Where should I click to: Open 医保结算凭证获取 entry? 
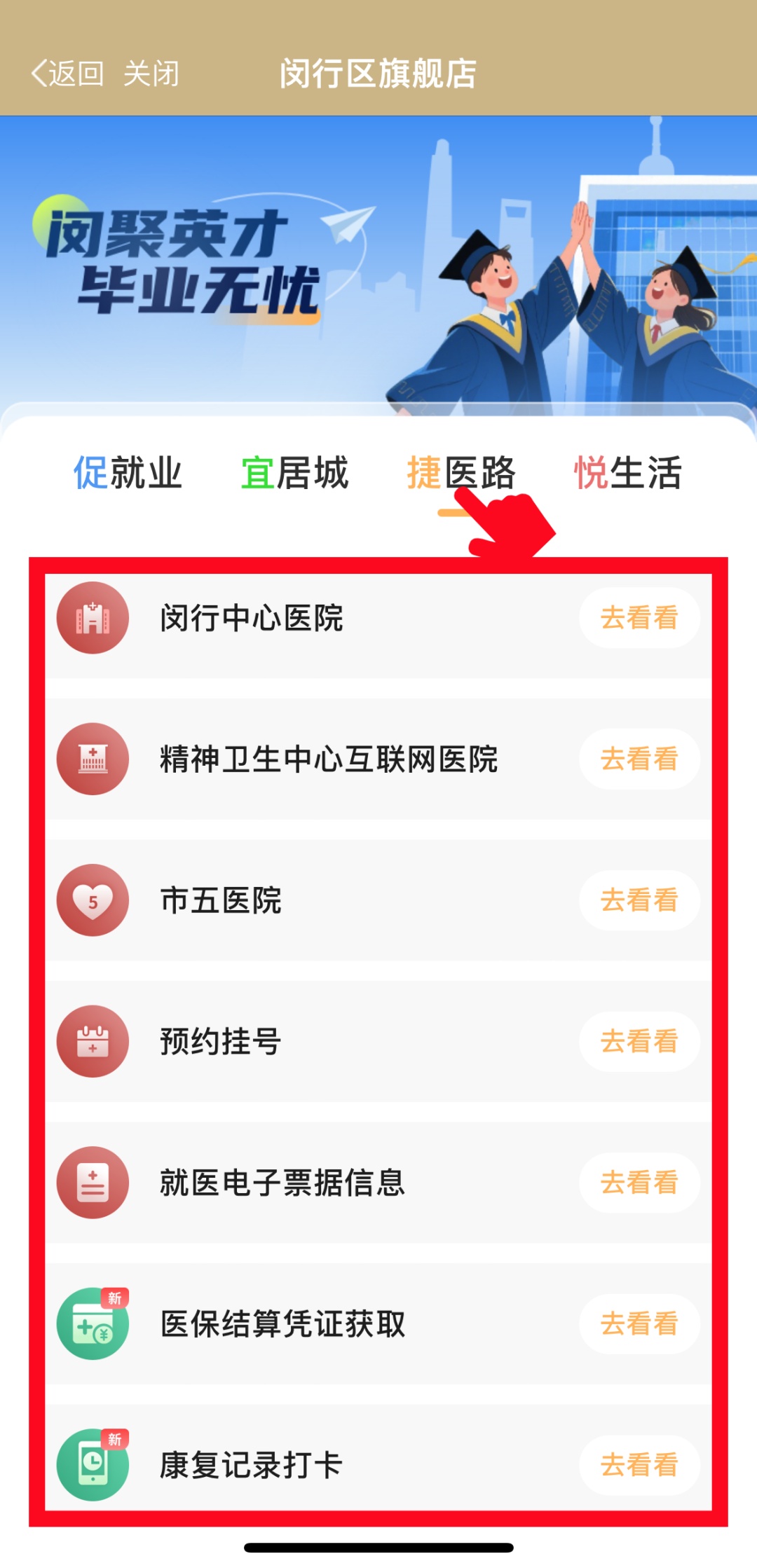click(282, 1324)
